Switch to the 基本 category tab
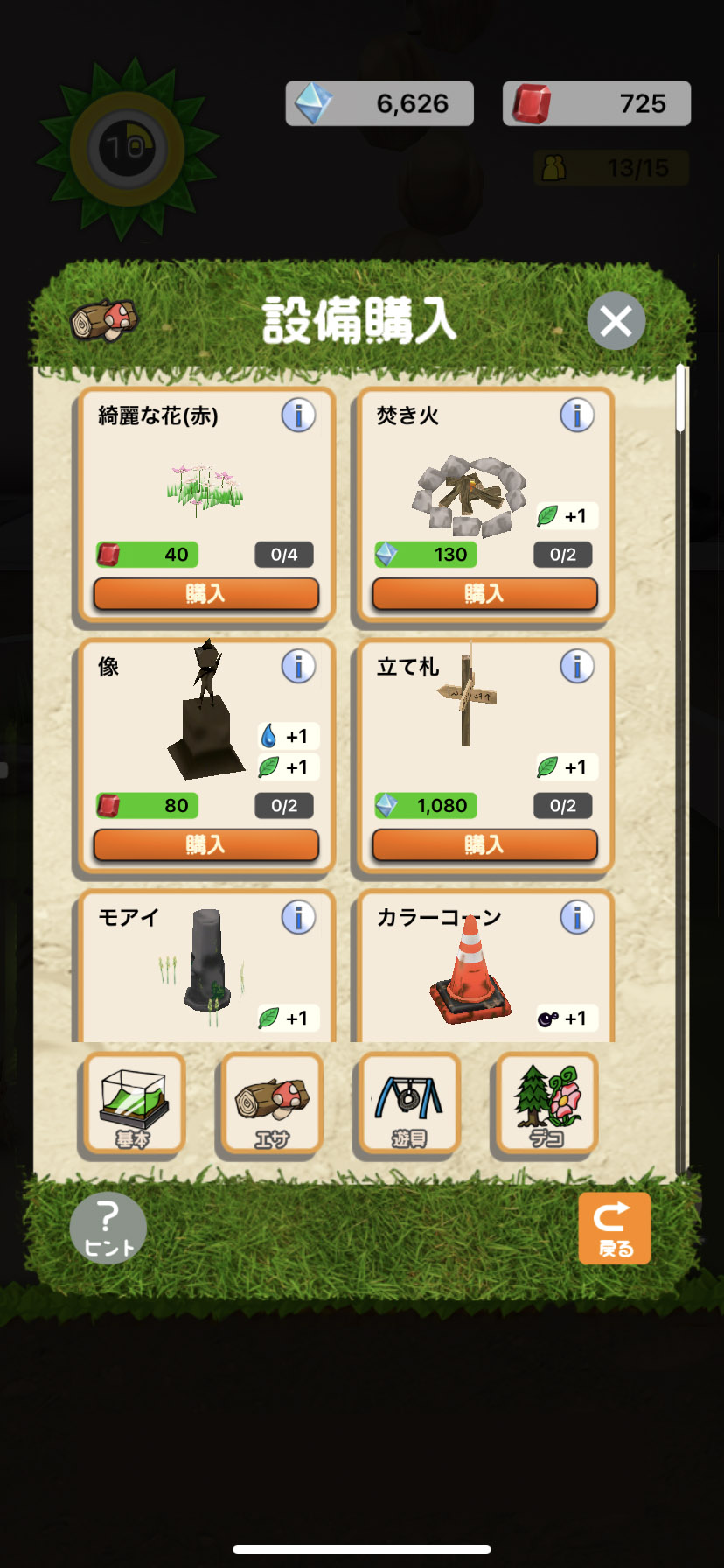The height and width of the screenshot is (1568, 724). (x=134, y=1103)
